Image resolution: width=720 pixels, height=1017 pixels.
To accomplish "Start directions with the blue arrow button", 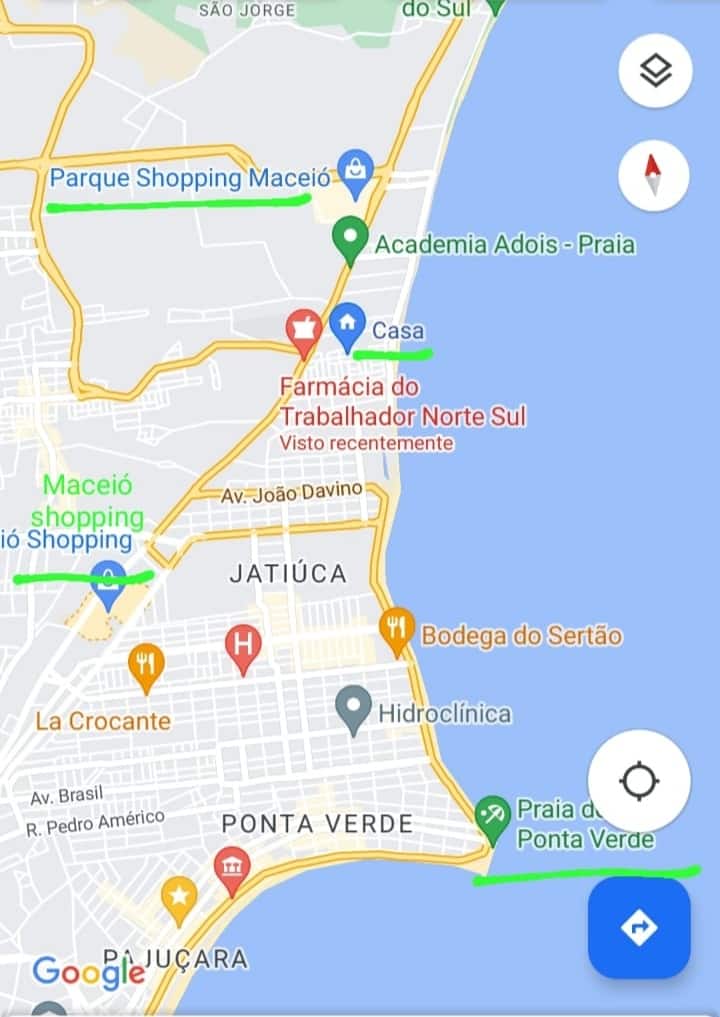I will pyautogui.click(x=639, y=928).
